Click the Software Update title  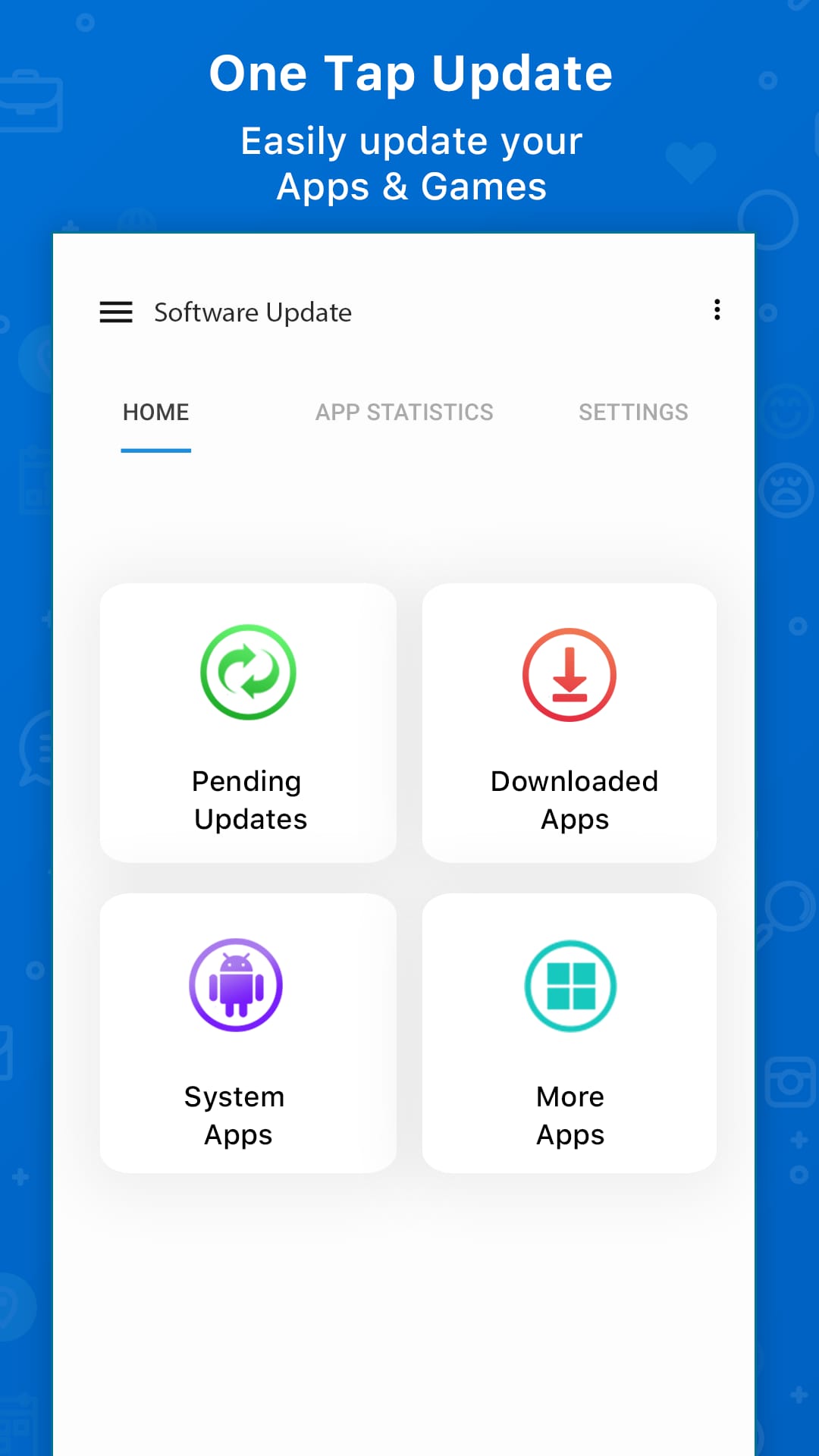tap(253, 312)
